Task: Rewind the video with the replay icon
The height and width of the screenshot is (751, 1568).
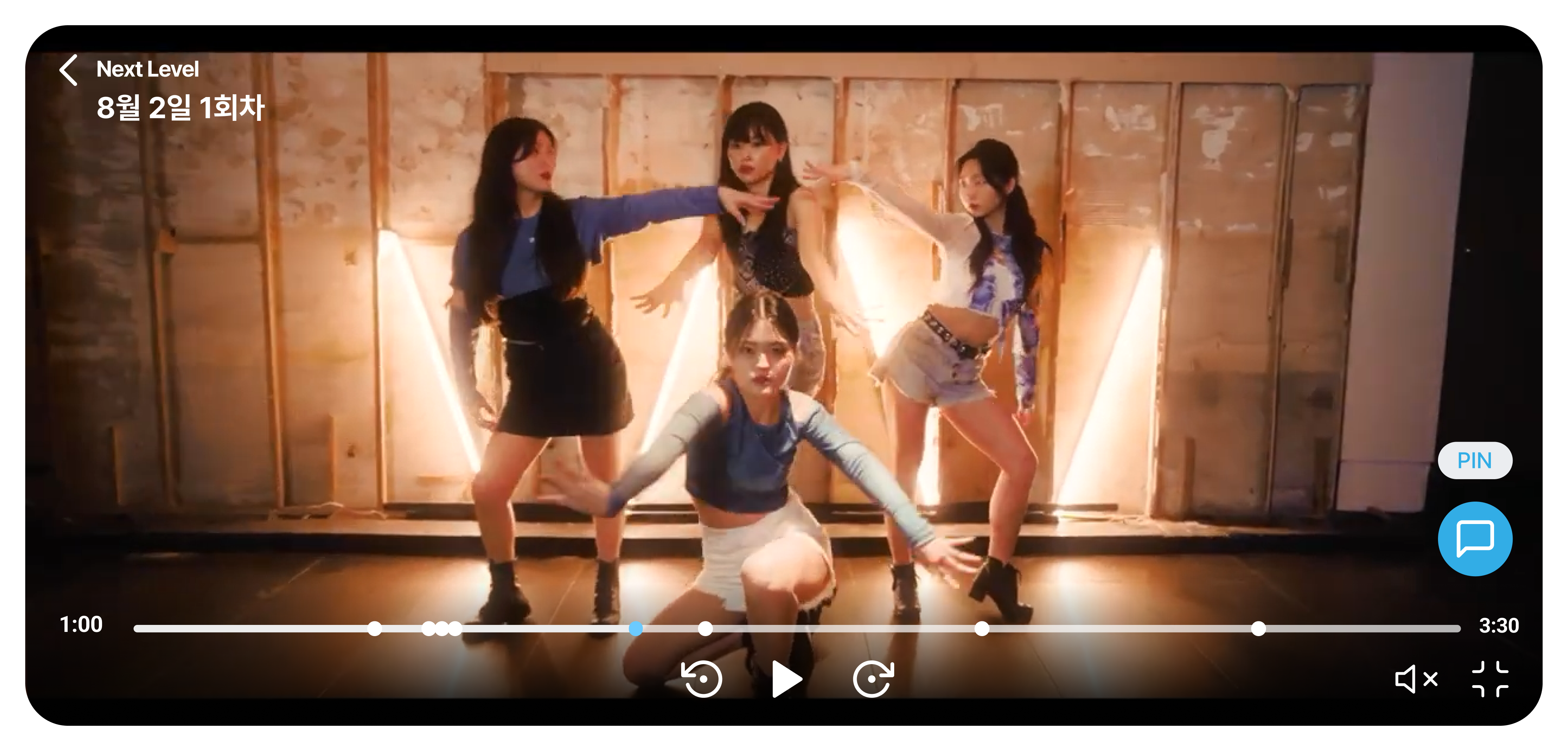Action: (x=702, y=679)
